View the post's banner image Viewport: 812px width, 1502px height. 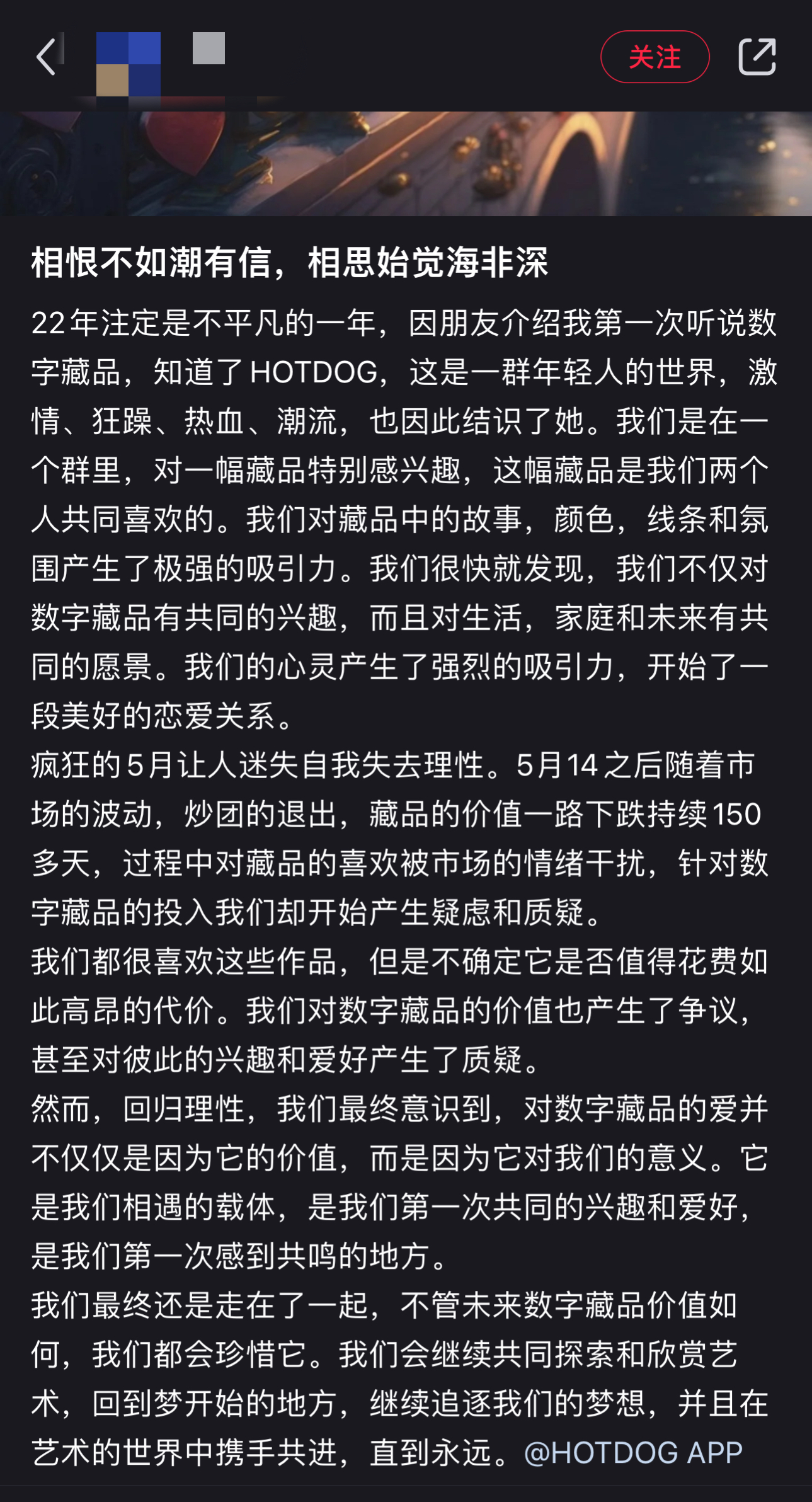pyautogui.click(x=406, y=164)
